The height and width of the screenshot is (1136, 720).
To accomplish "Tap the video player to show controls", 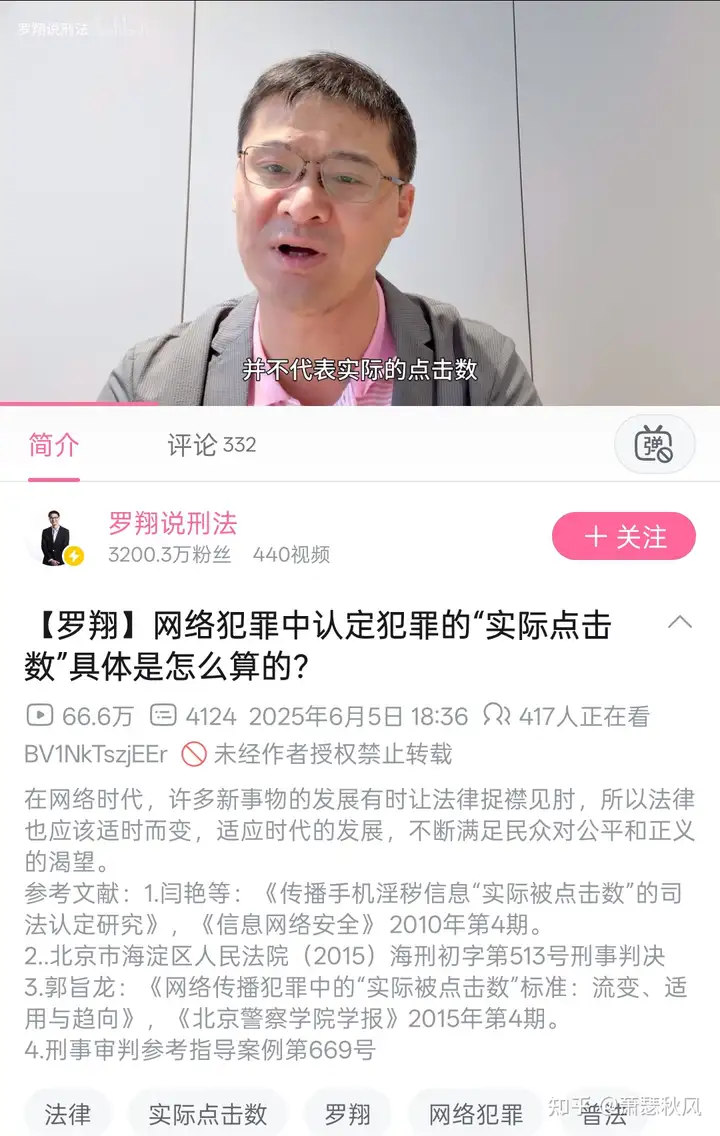I will tap(360, 200).
